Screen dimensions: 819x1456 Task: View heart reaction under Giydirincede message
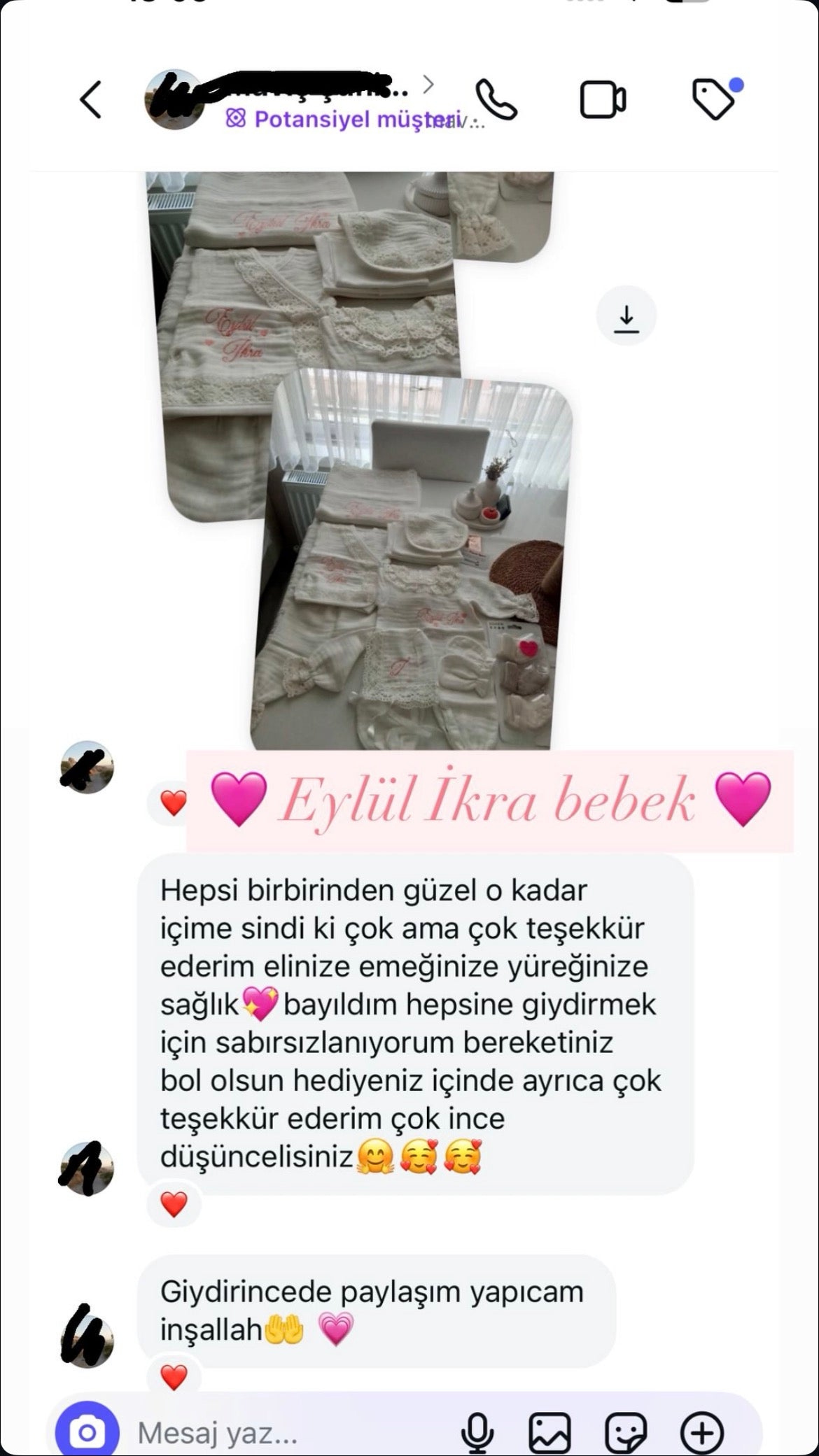point(174,1378)
